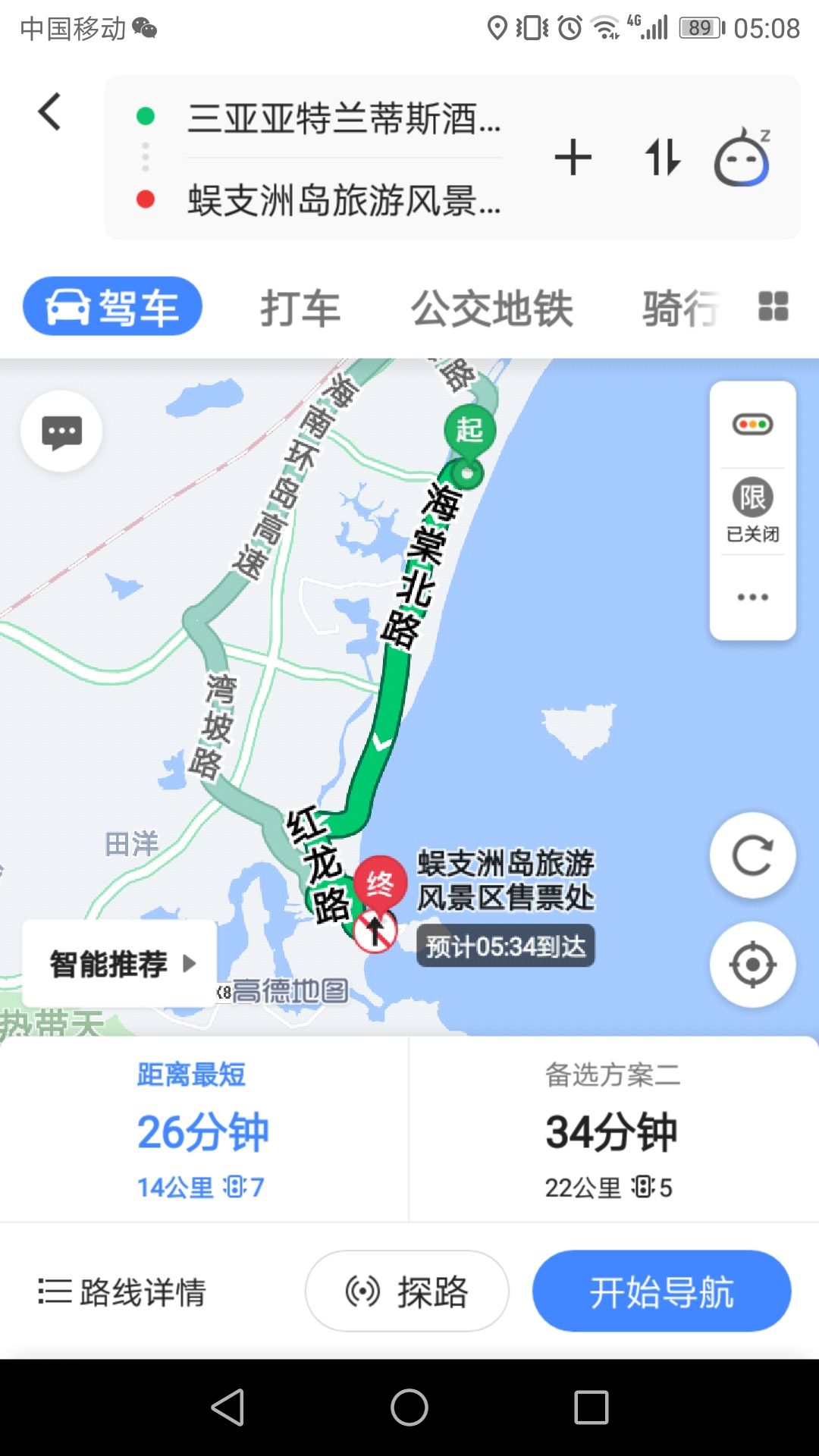Select the 34分钟 备选方案二 route

613,1130
